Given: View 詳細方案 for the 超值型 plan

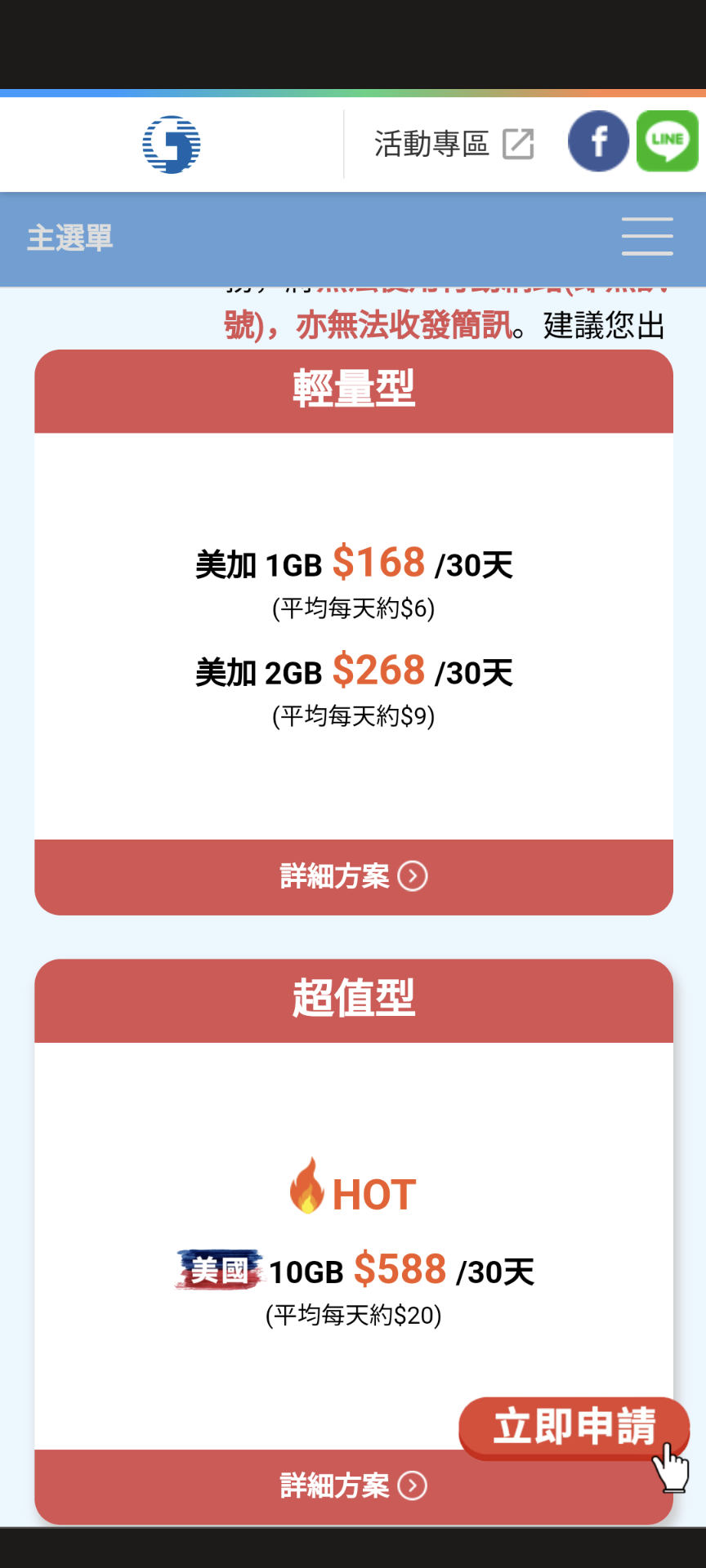Looking at the screenshot, I should pos(353,1486).
